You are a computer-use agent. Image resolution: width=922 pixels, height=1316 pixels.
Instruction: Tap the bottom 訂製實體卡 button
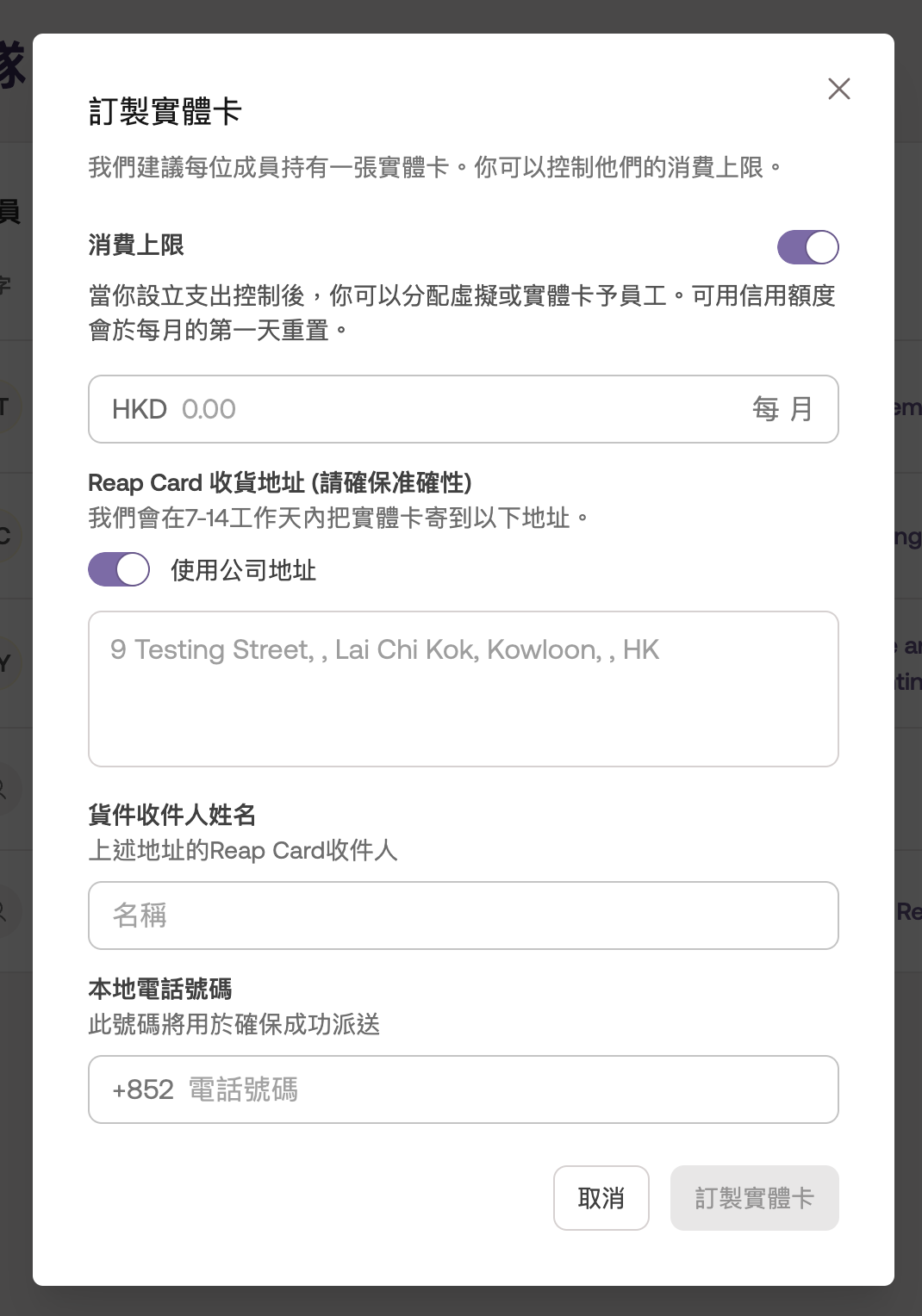coord(754,1198)
